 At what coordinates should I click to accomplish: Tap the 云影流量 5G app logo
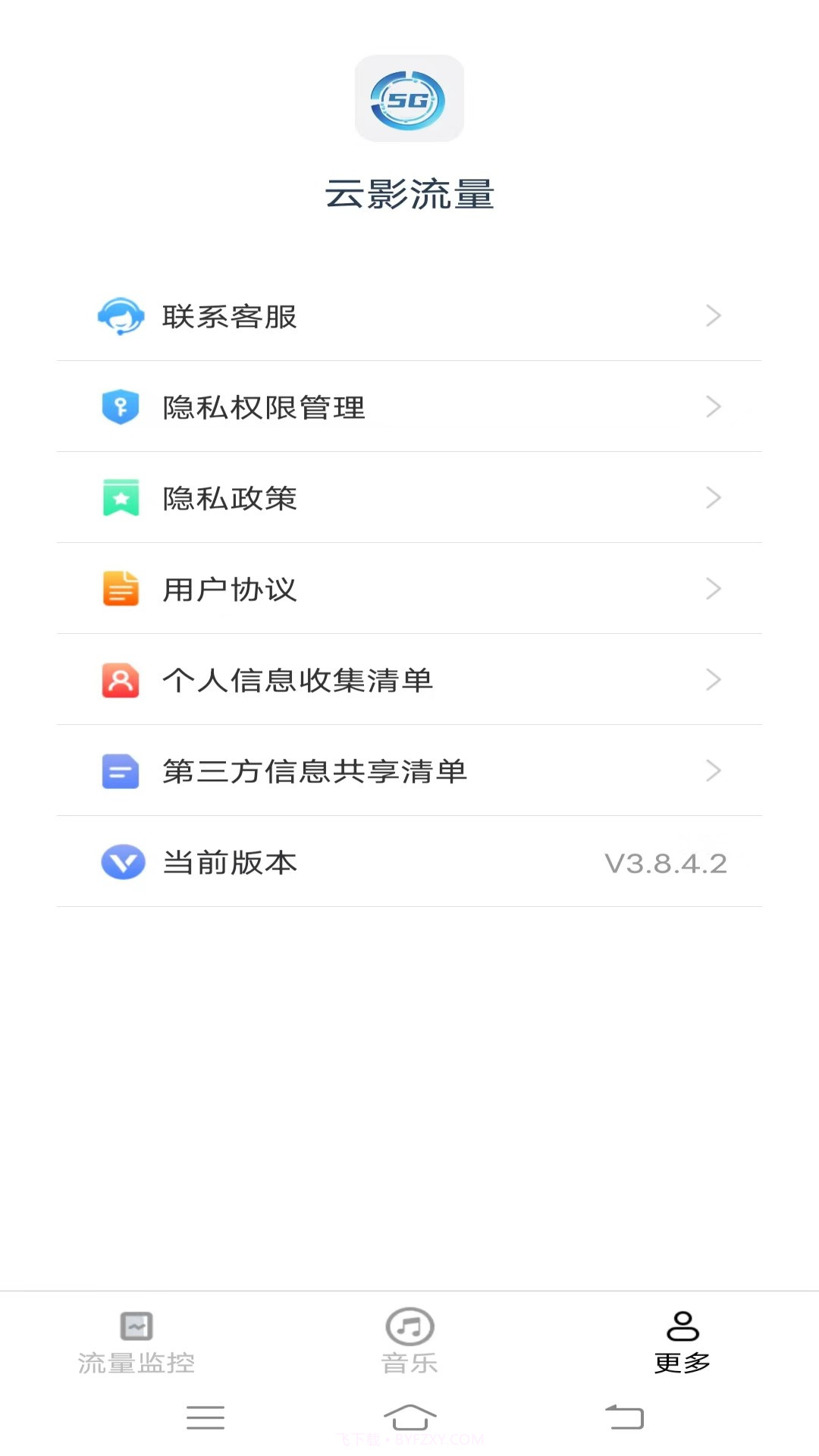409,99
